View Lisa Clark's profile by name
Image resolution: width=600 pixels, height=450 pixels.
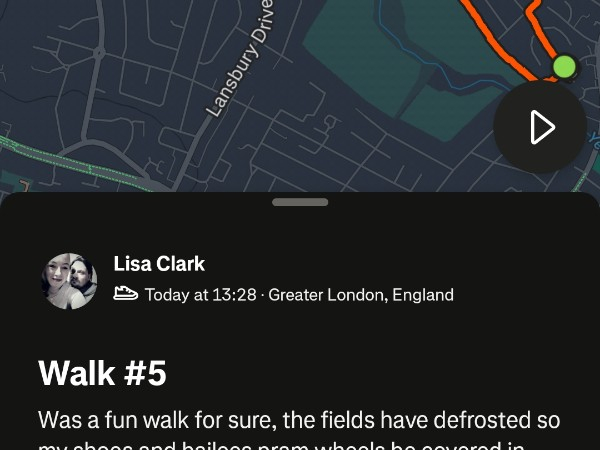[x=159, y=264]
